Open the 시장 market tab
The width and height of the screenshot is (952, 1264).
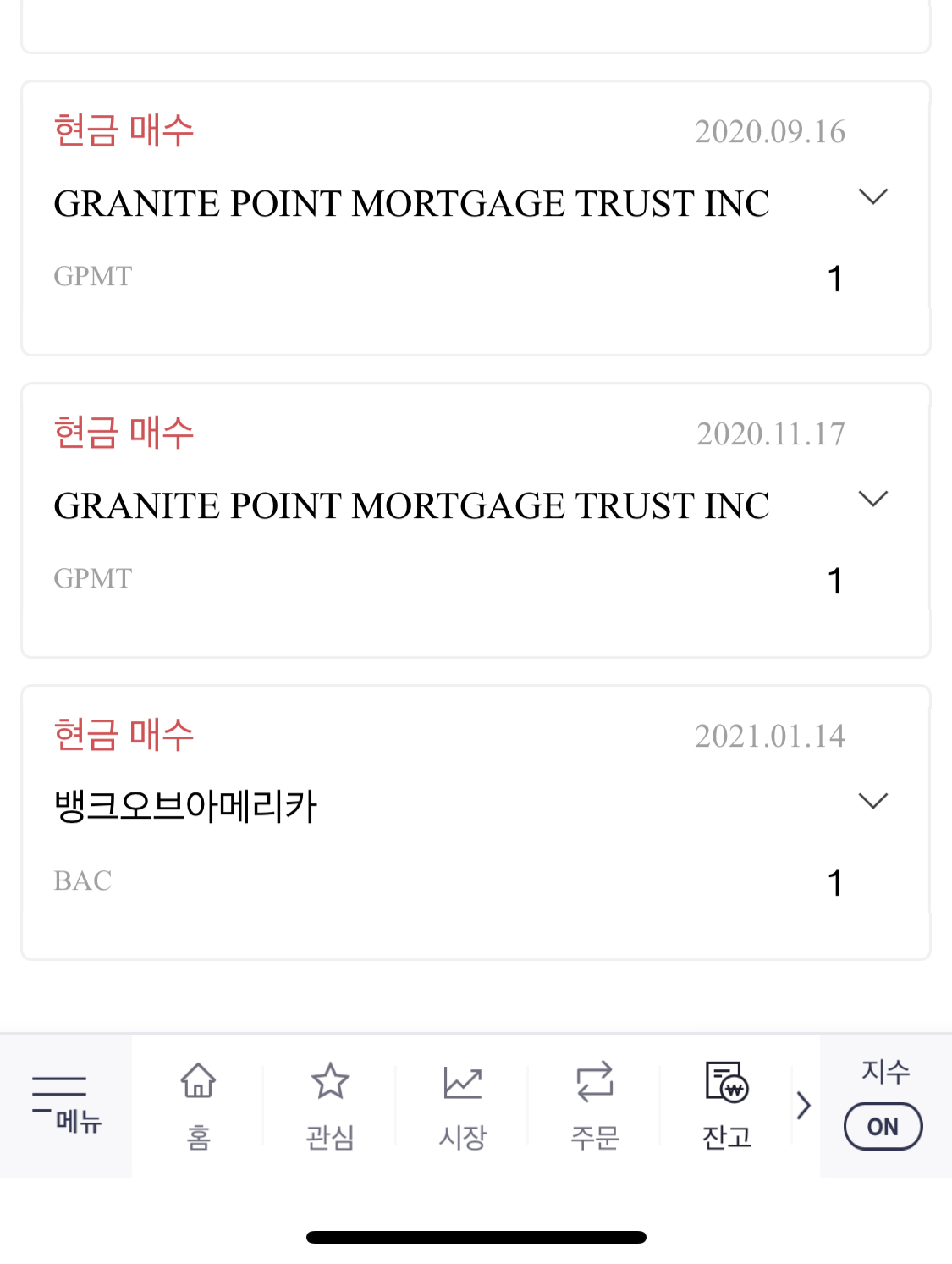coord(462,1105)
